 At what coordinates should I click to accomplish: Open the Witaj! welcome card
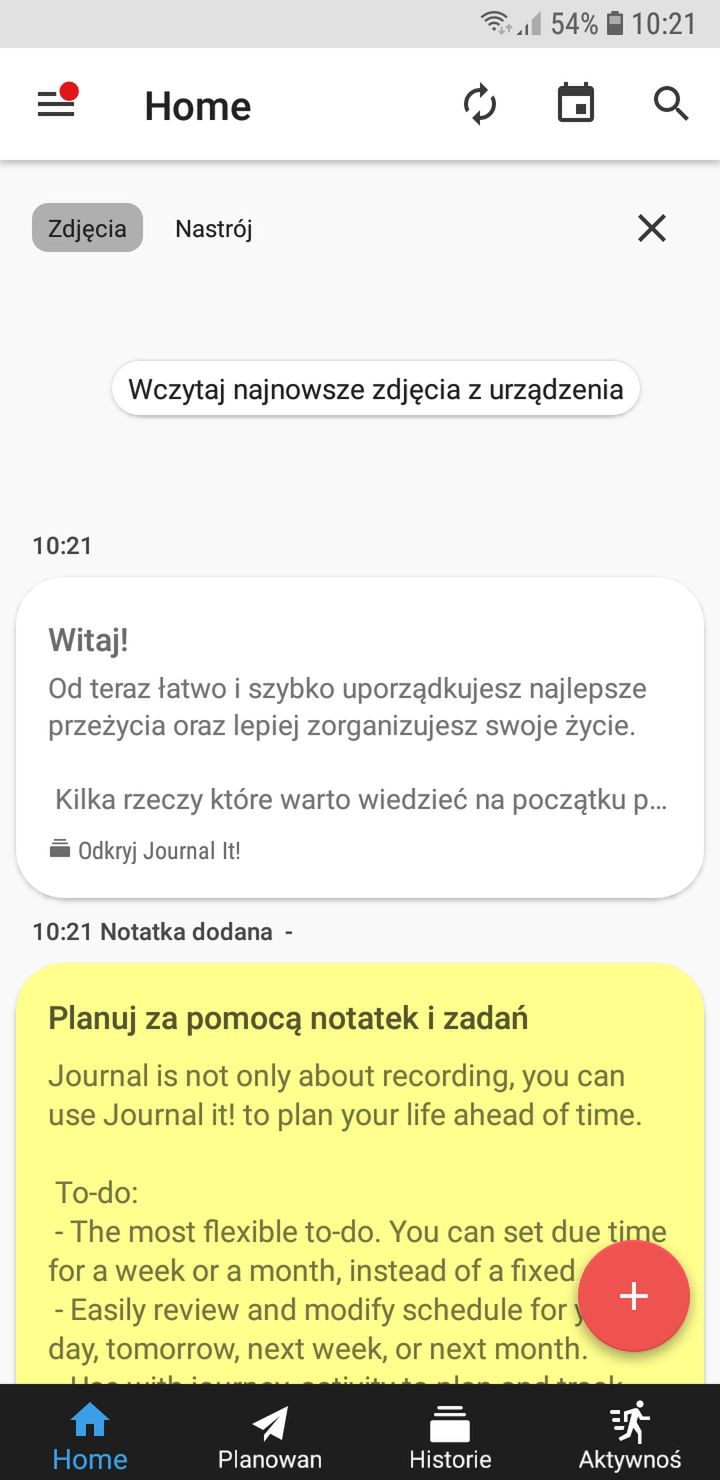coord(360,737)
